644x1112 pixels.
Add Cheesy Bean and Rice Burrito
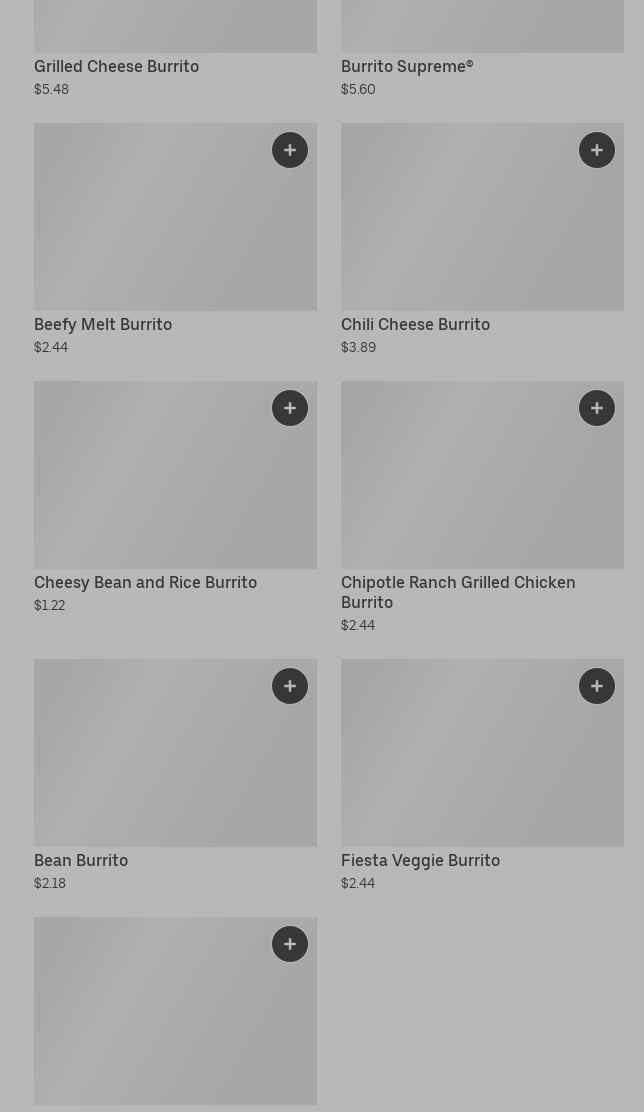point(290,408)
